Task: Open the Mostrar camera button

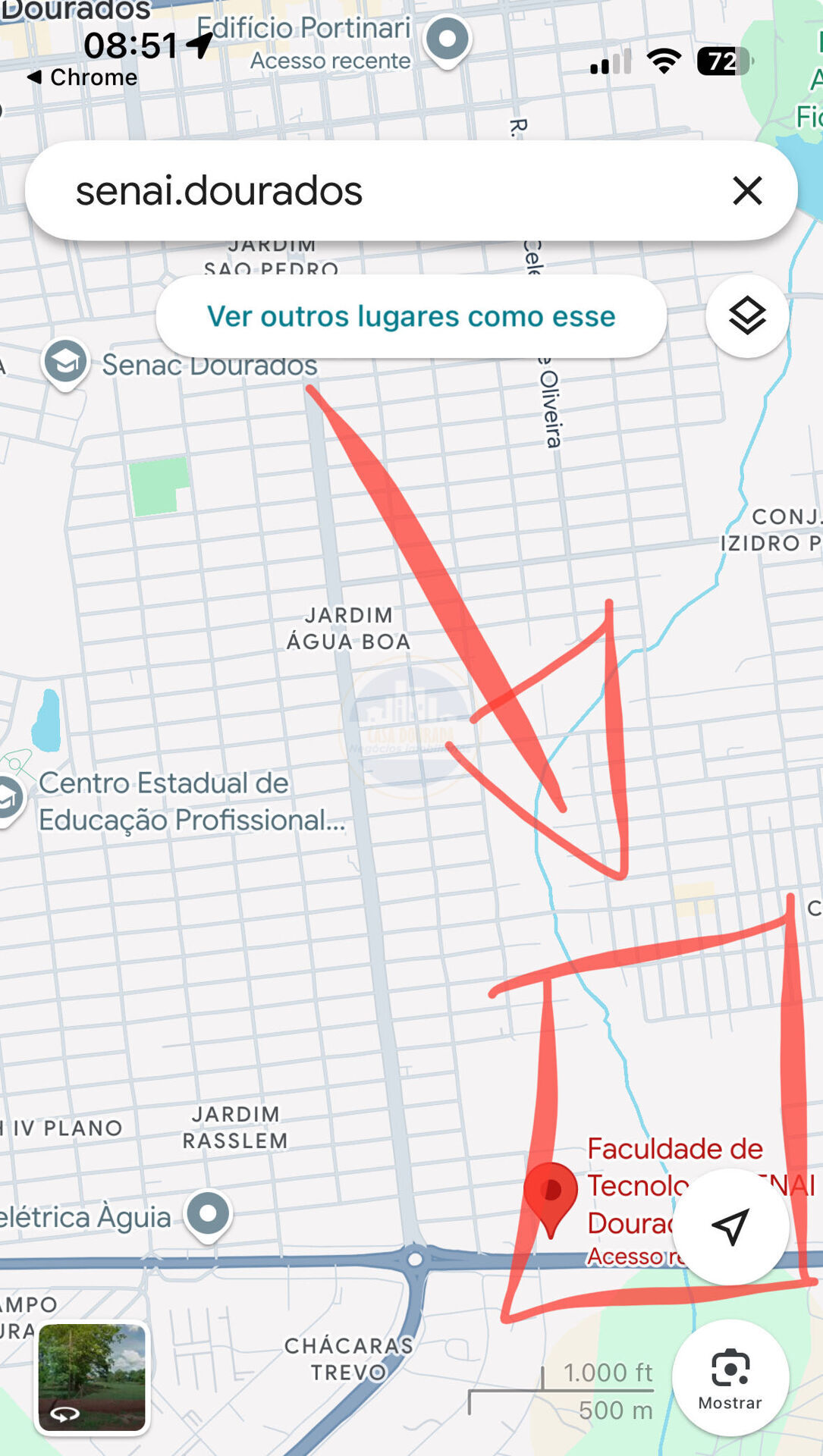Action: 730,1377
